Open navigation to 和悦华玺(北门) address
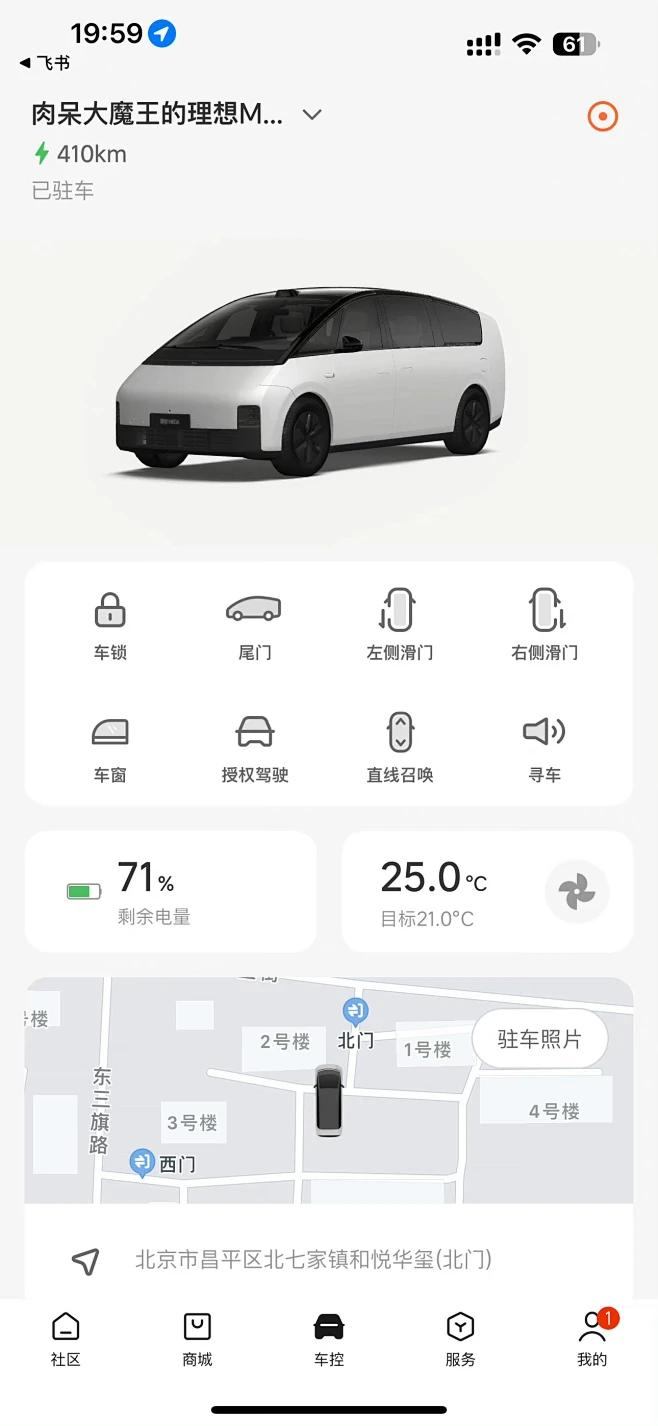This screenshot has height=1426, width=658. point(312,1260)
